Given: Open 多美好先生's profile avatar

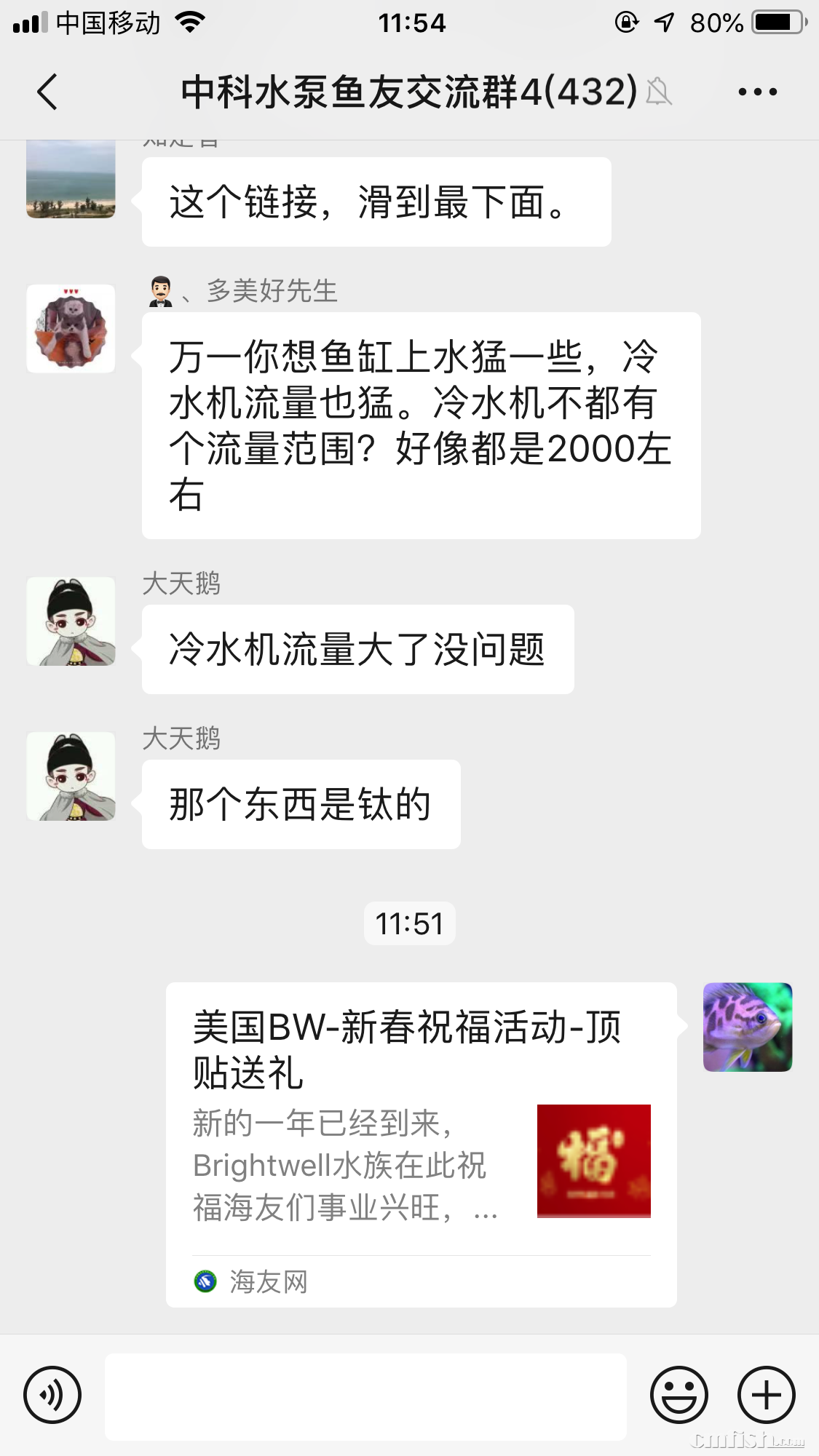Looking at the screenshot, I should pos(71,328).
